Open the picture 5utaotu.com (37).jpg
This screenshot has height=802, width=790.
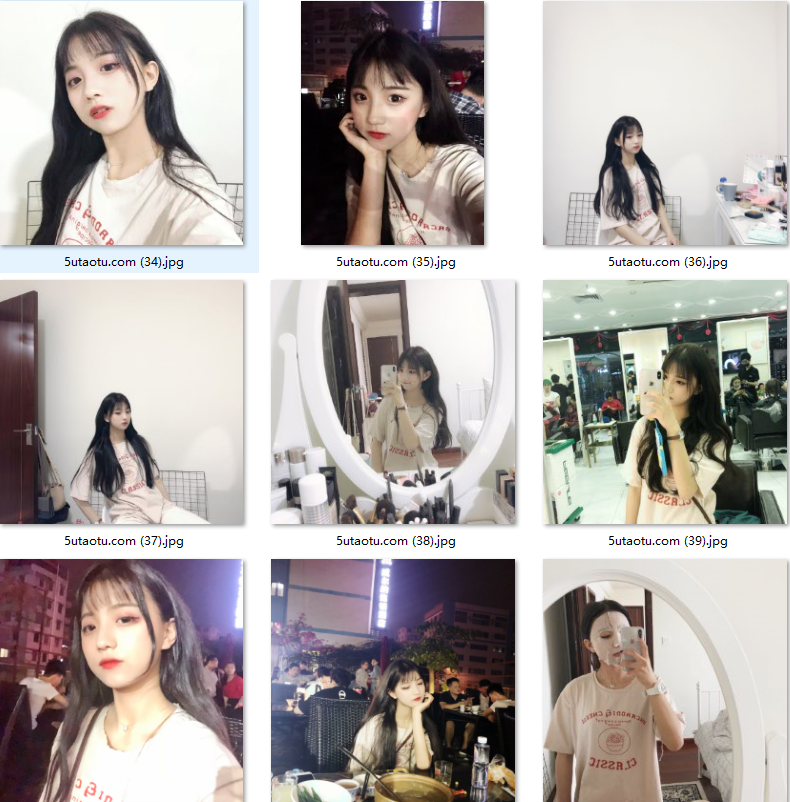tap(121, 402)
